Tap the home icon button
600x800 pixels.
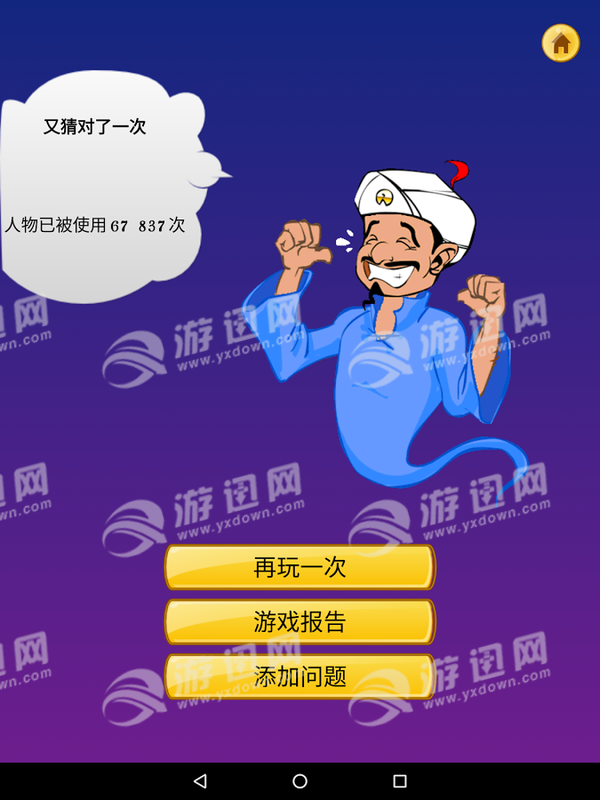(x=561, y=43)
